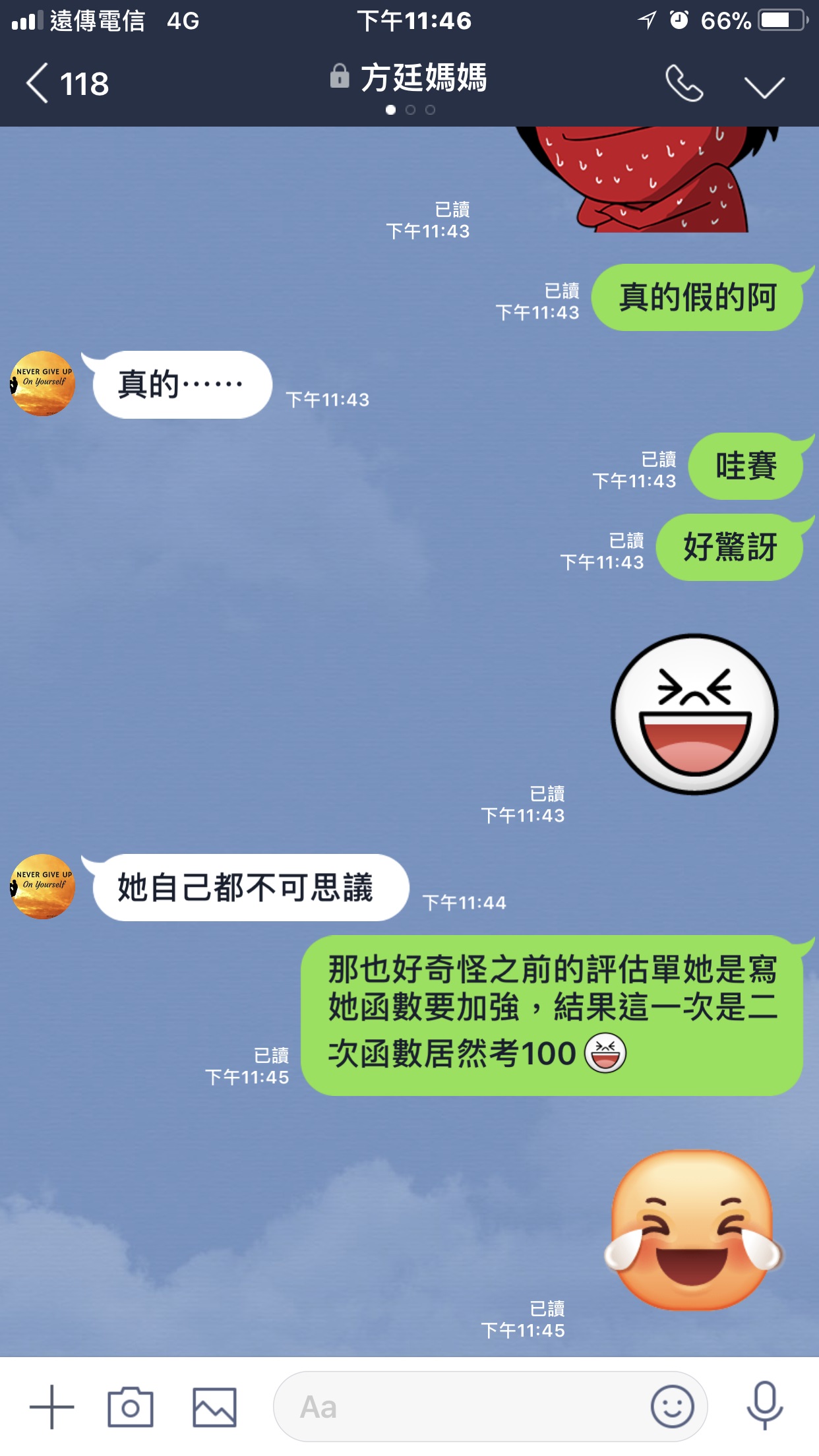Open the sticker and emoji picker
Image resolution: width=819 pixels, height=1456 pixels.
coord(672,1407)
